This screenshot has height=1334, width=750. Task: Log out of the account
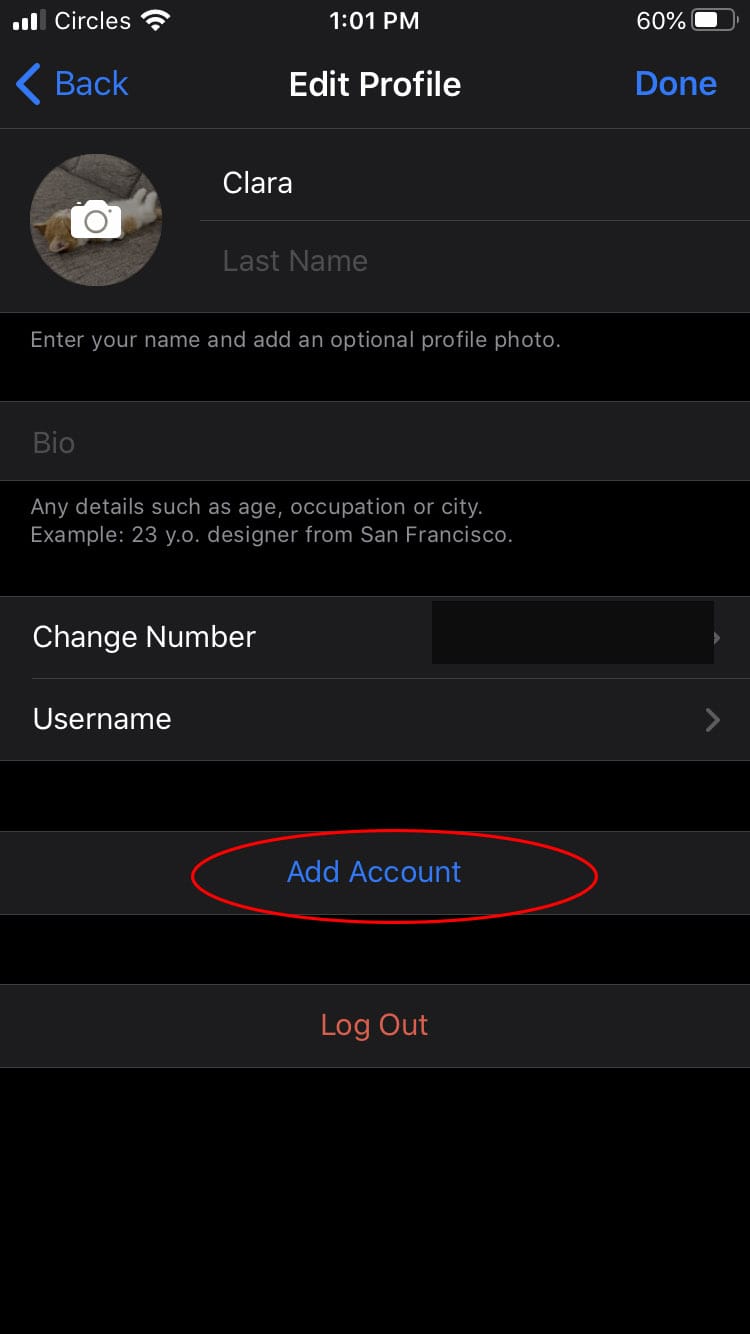(x=375, y=1025)
